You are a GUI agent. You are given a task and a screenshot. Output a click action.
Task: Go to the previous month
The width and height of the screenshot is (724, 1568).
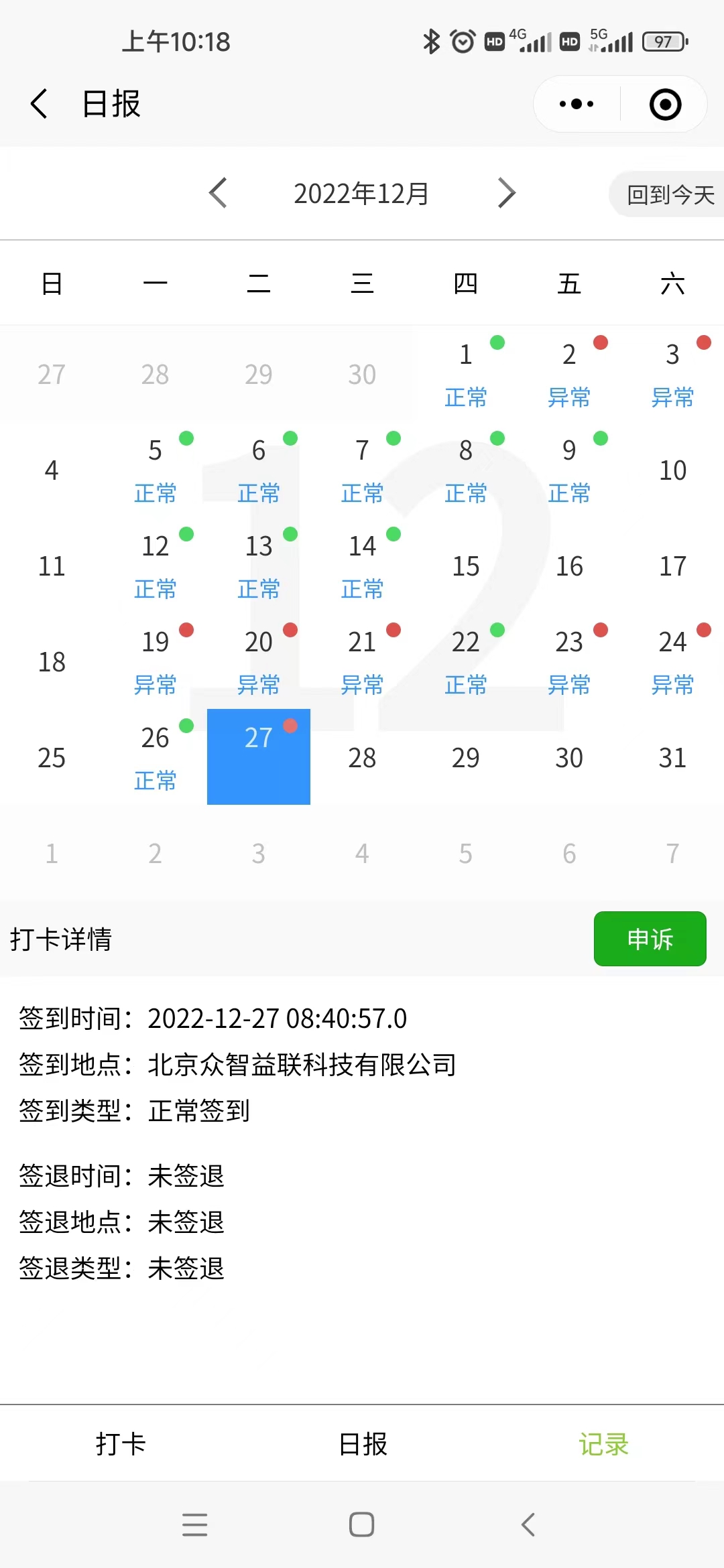219,194
